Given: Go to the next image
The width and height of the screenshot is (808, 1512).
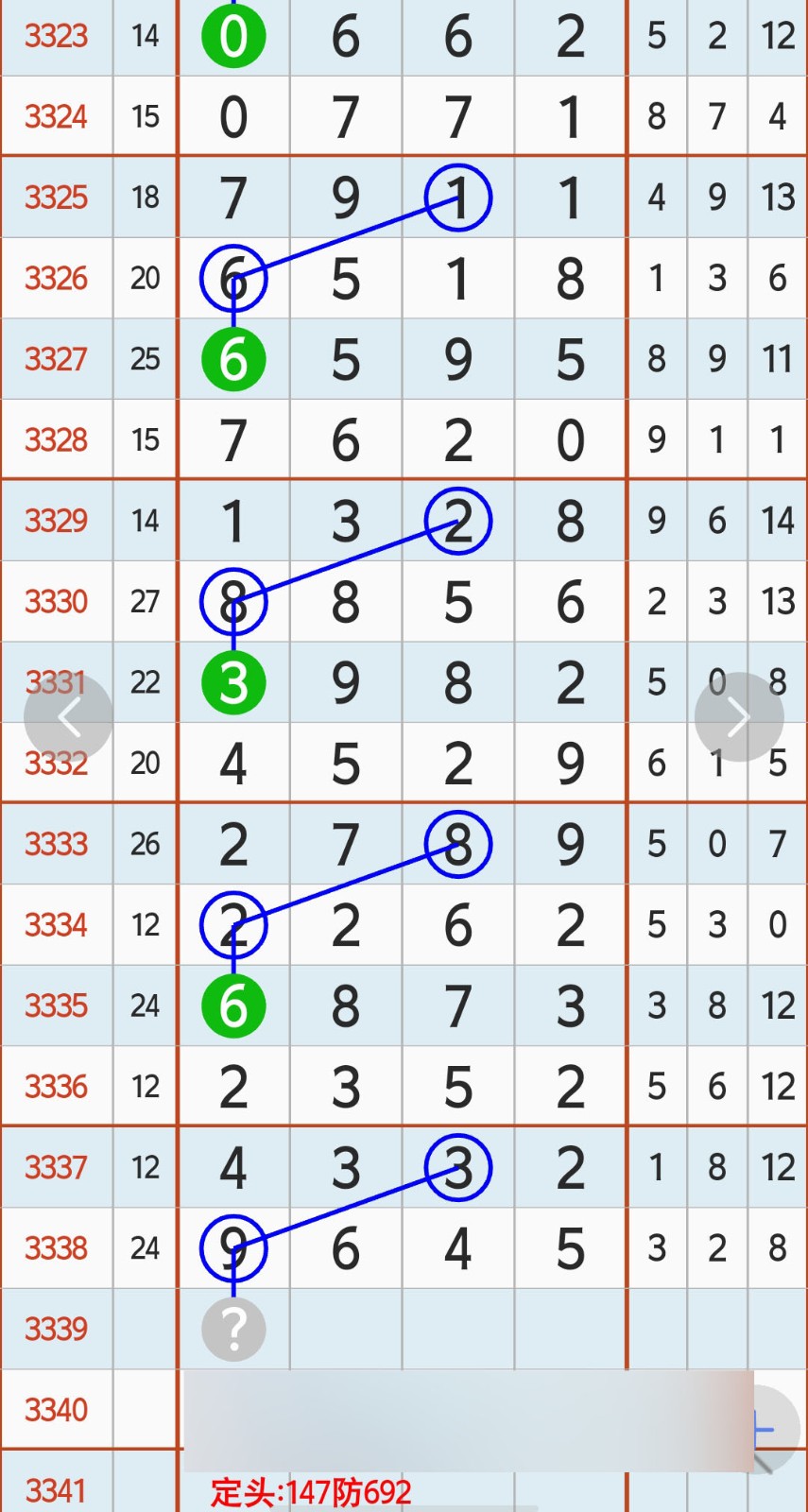Looking at the screenshot, I should point(739,717).
